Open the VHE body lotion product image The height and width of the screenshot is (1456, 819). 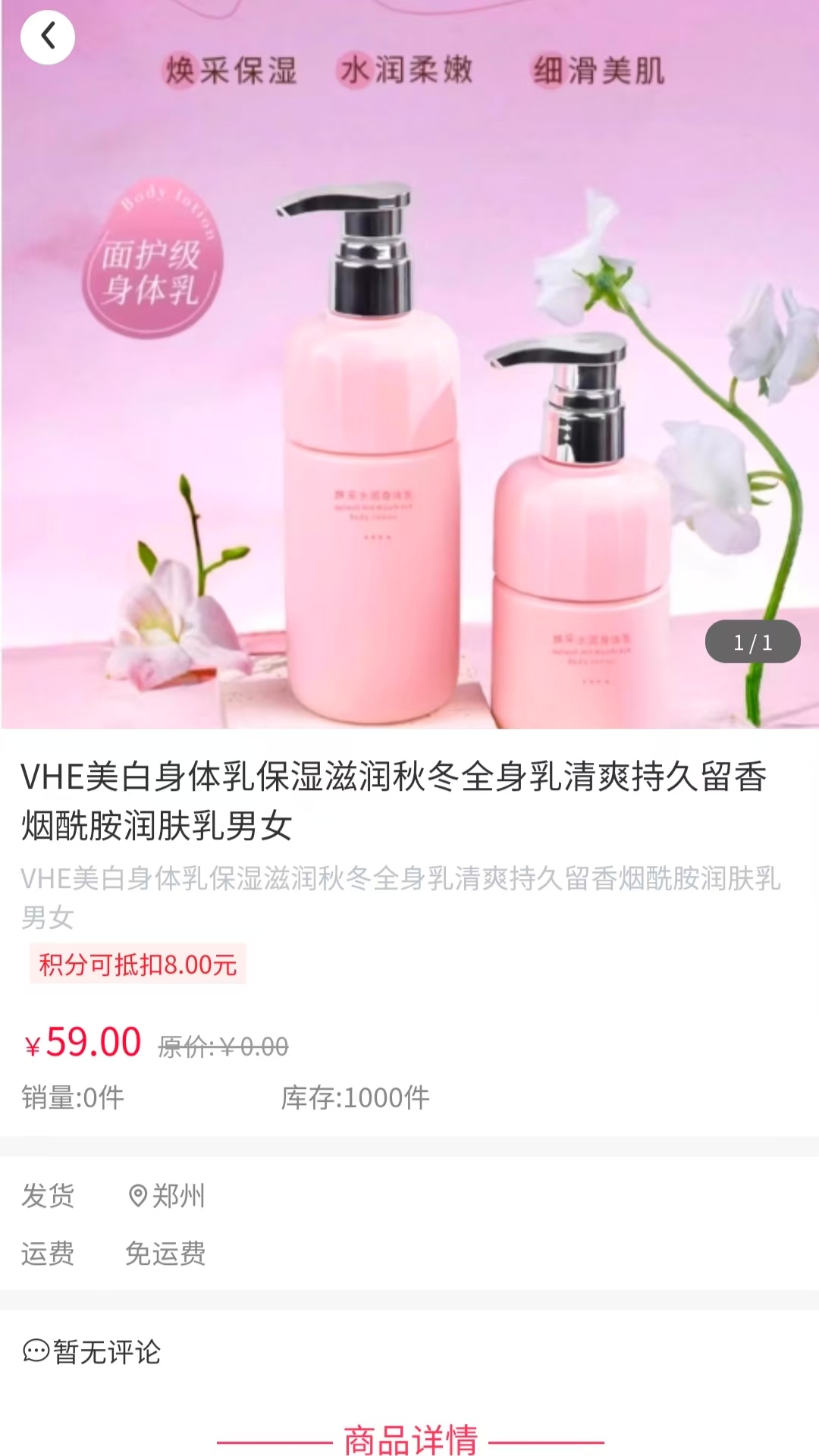(x=409, y=394)
